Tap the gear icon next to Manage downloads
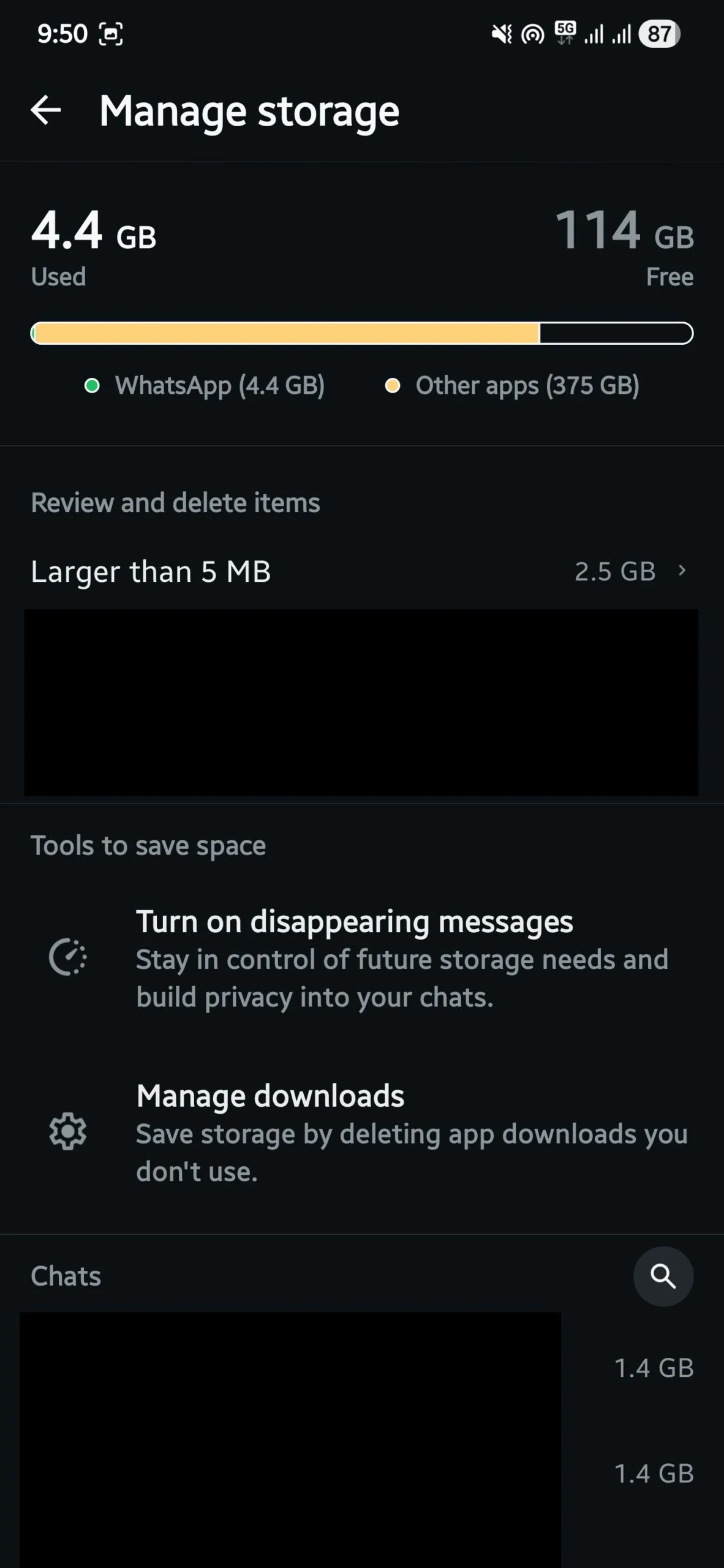724x1568 pixels. click(69, 1133)
